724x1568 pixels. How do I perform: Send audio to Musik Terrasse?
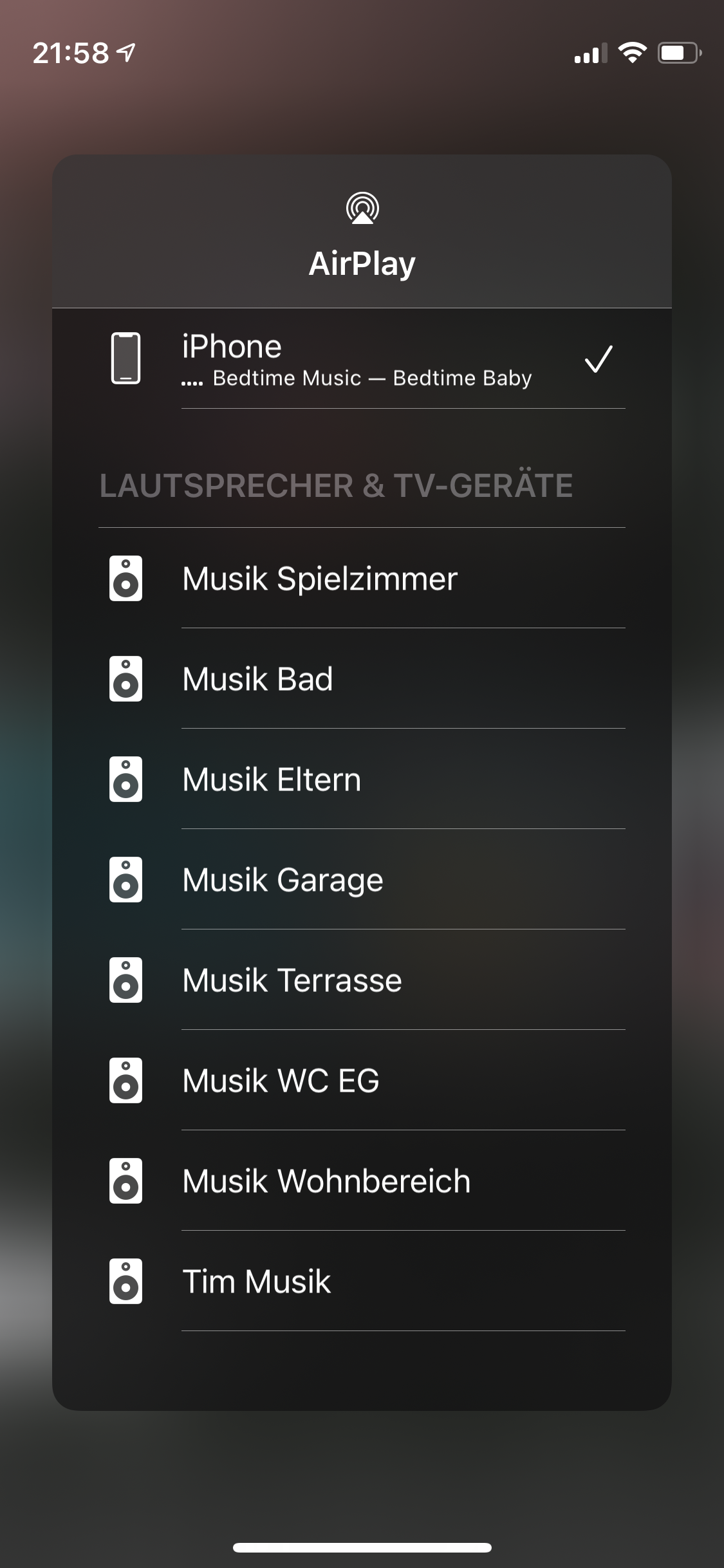coord(360,980)
